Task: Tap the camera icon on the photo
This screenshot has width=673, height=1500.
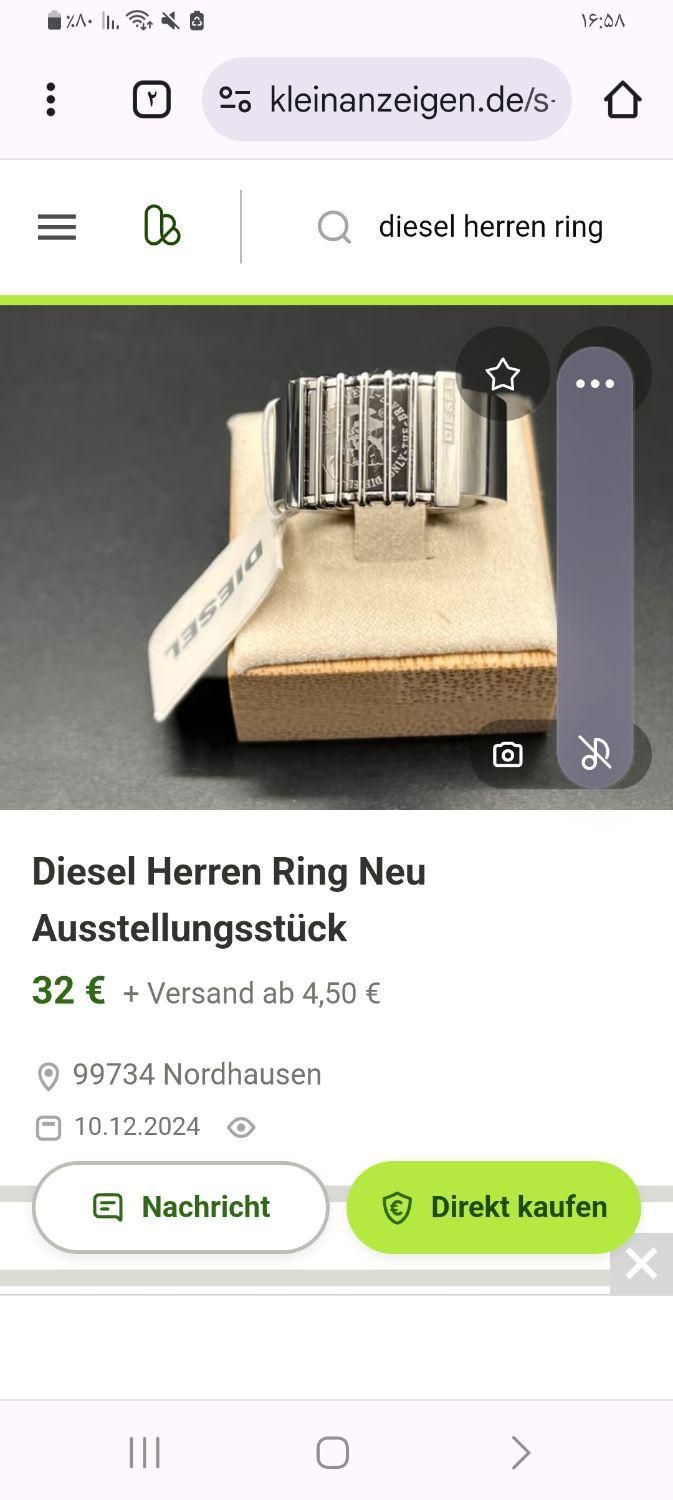Action: click(x=508, y=755)
